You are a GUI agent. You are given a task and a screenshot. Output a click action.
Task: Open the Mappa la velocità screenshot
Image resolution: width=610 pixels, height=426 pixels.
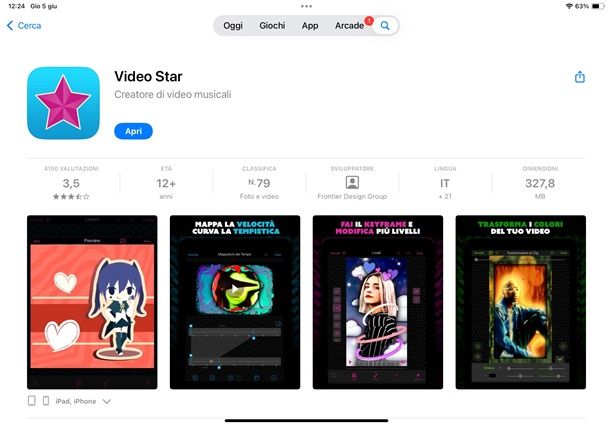coord(234,301)
